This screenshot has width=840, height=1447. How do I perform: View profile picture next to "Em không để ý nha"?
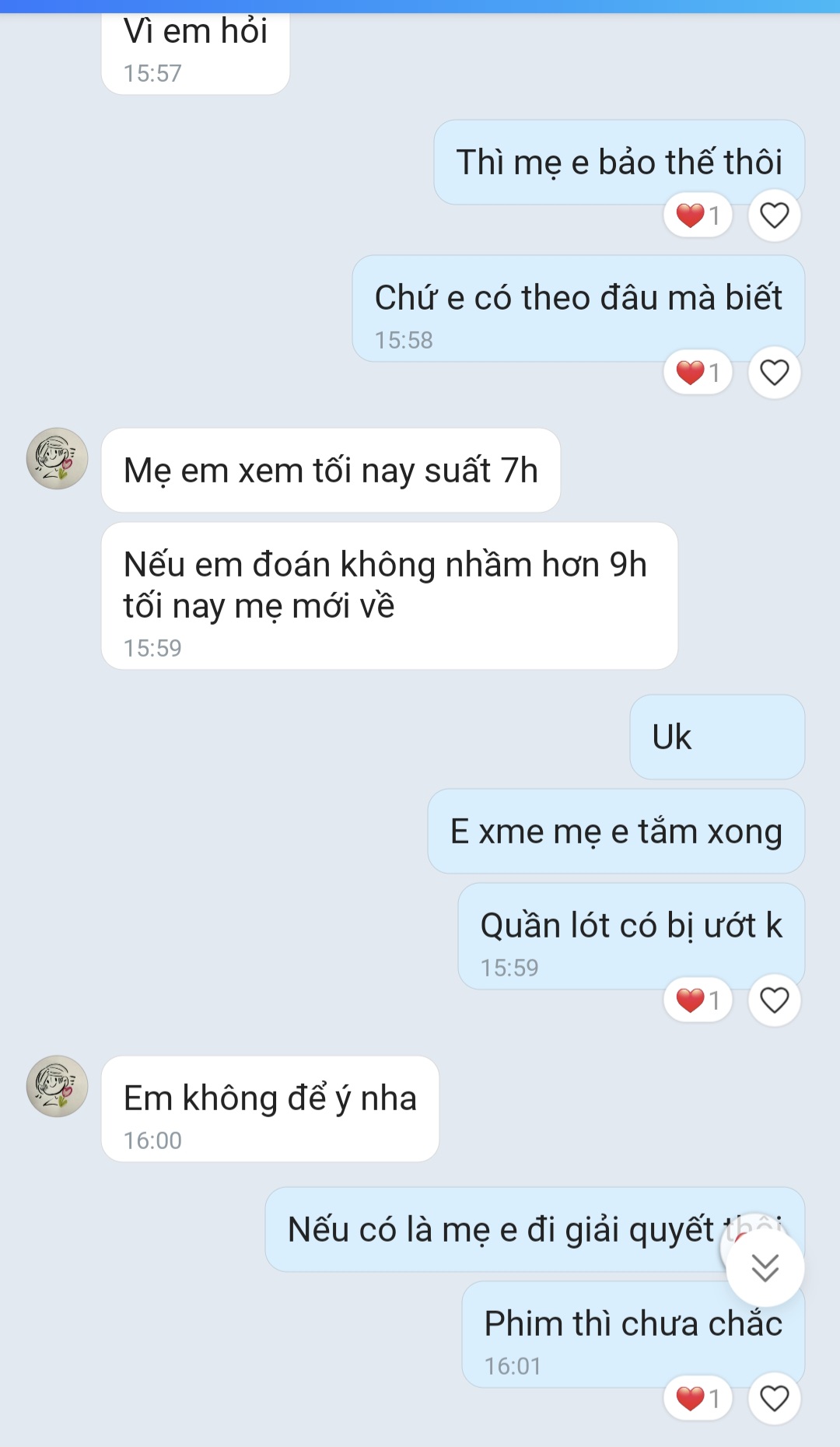coord(58,1087)
